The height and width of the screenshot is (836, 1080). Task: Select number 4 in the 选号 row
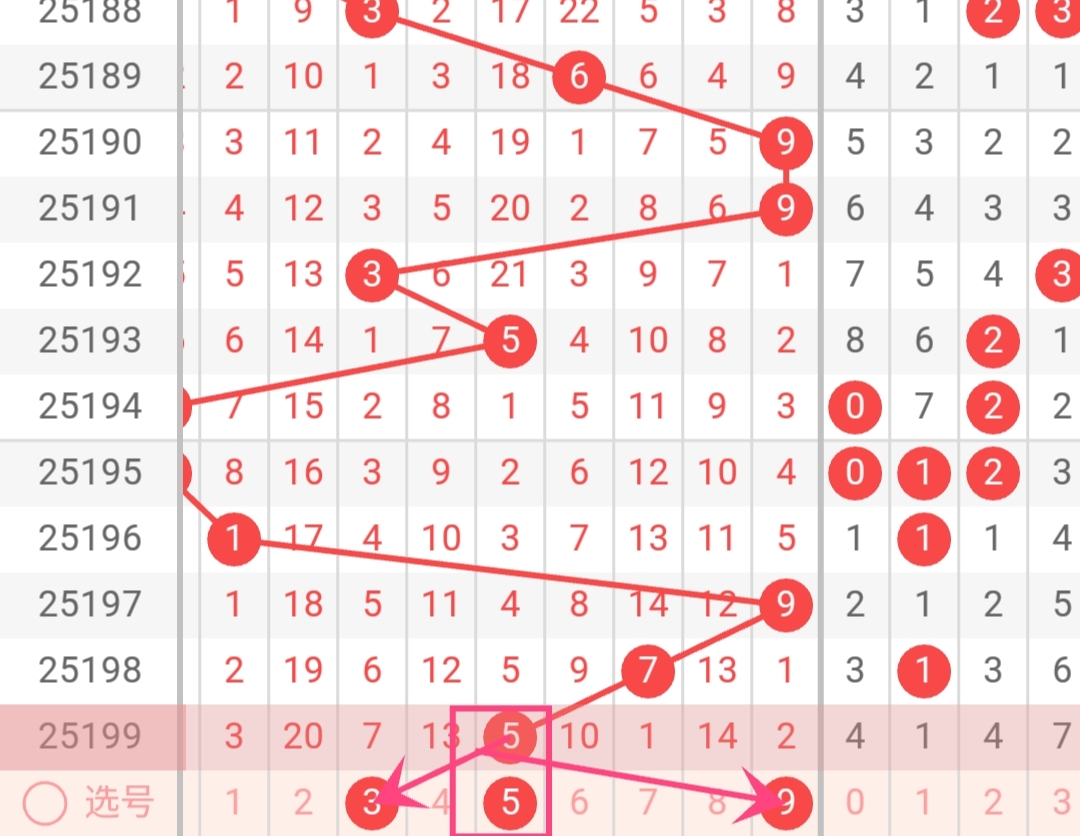[441, 802]
